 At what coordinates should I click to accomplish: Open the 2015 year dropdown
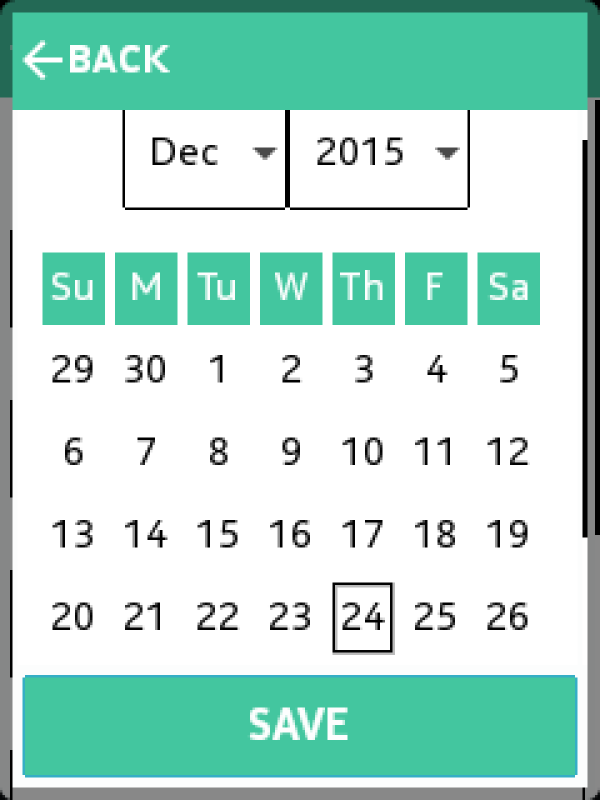click(x=378, y=153)
